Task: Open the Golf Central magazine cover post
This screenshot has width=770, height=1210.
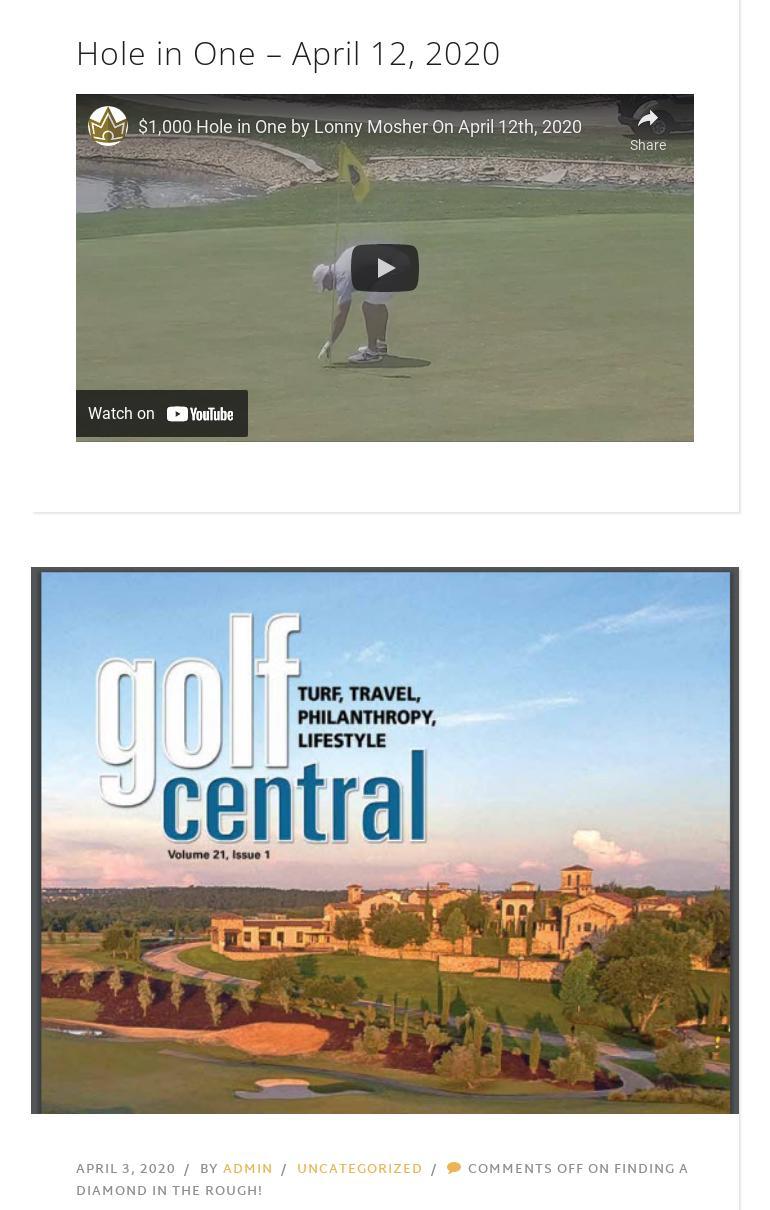Action: (385, 840)
